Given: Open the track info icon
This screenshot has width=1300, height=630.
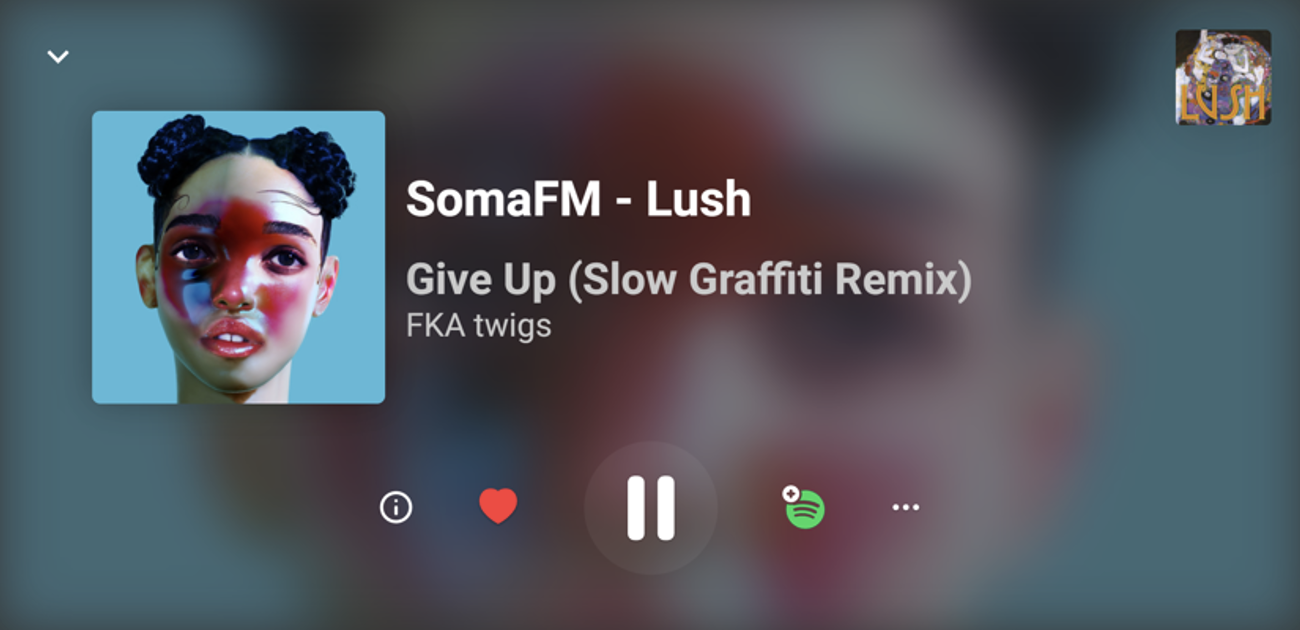Looking at the screenshot, I should pyautogui.click(x=396, y=508).
